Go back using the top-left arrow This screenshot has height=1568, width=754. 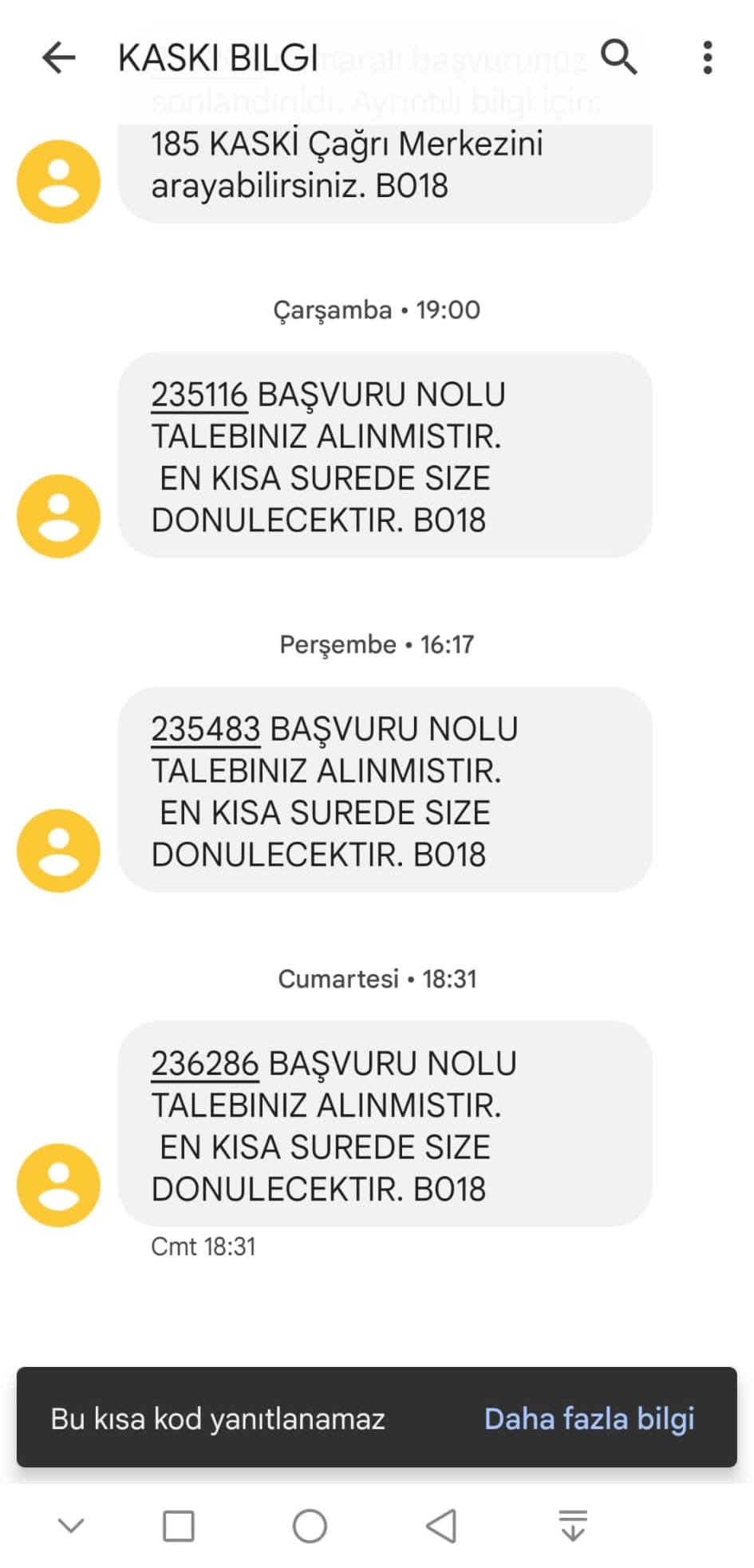(x=58, y=57)
